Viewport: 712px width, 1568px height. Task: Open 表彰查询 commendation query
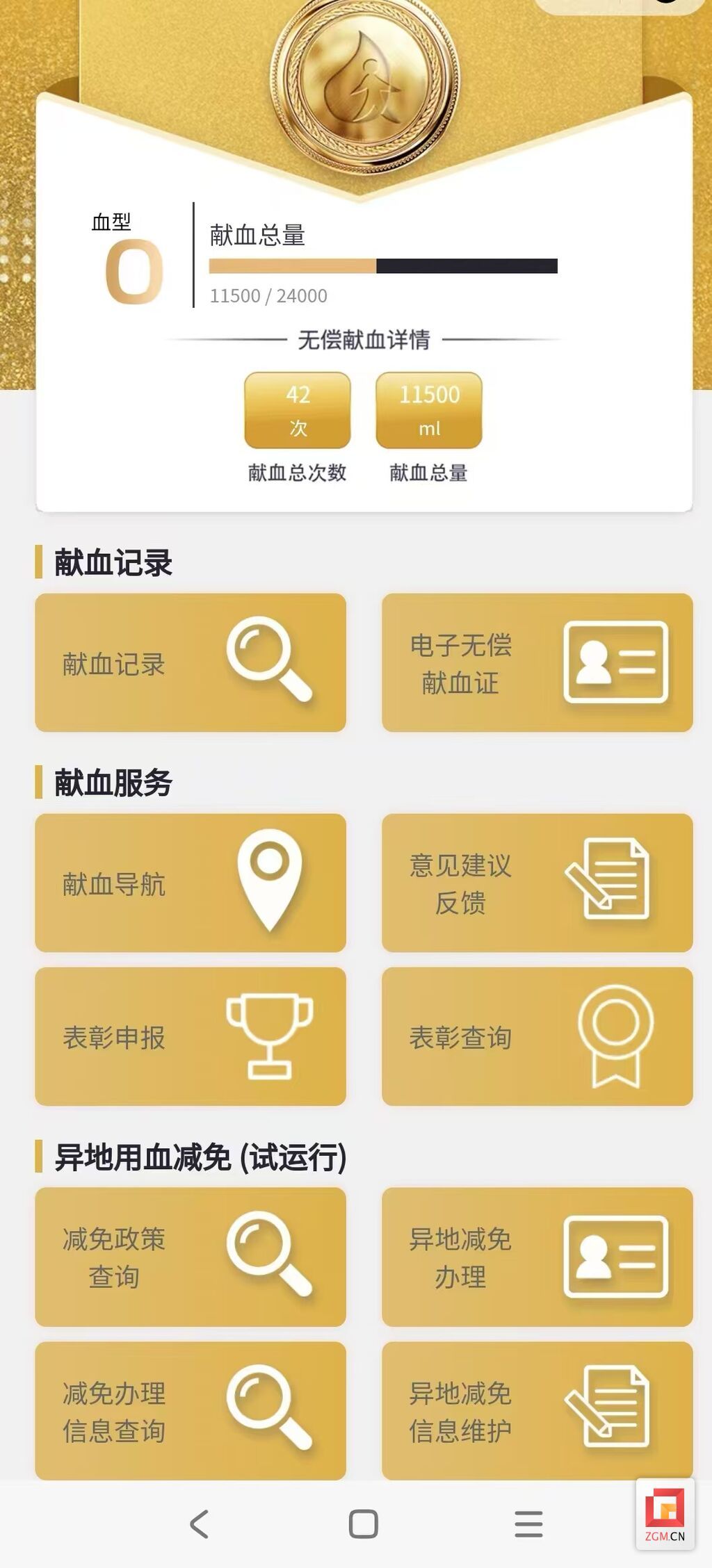click(x=537, y=1036)
